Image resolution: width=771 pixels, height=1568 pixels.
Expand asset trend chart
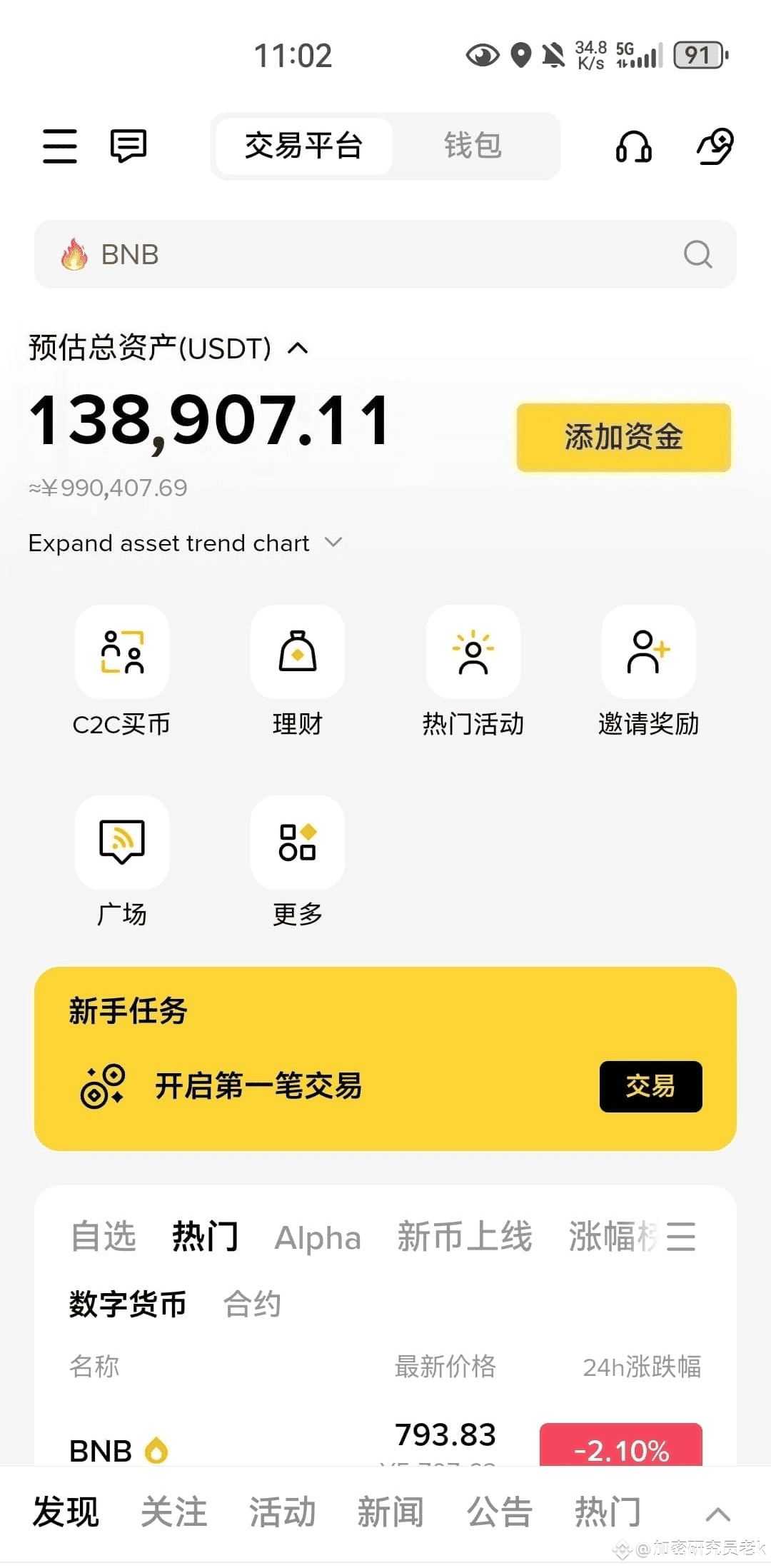(x=185, y=543)
